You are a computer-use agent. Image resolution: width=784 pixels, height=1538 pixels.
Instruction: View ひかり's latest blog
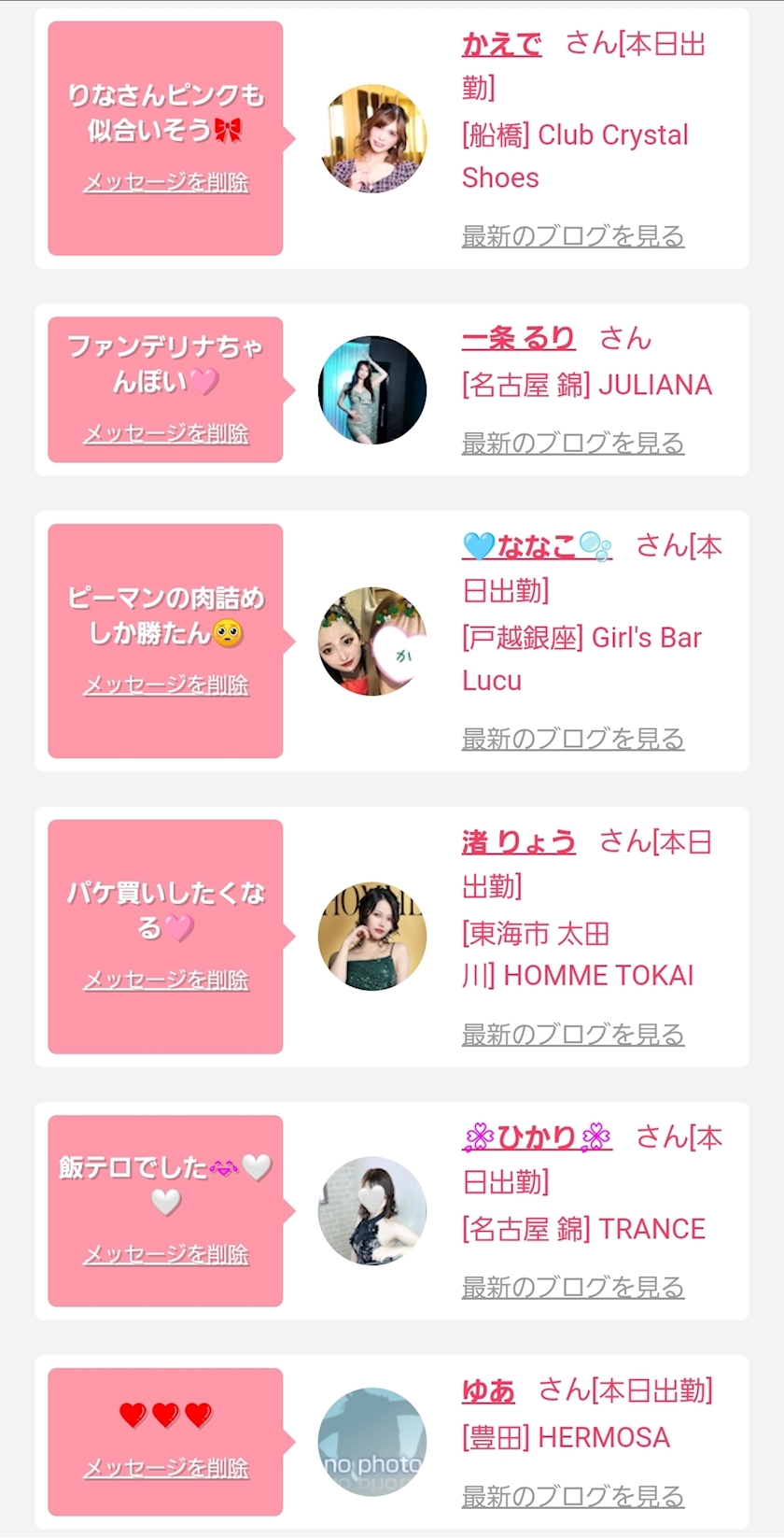tap(573, 1287)
